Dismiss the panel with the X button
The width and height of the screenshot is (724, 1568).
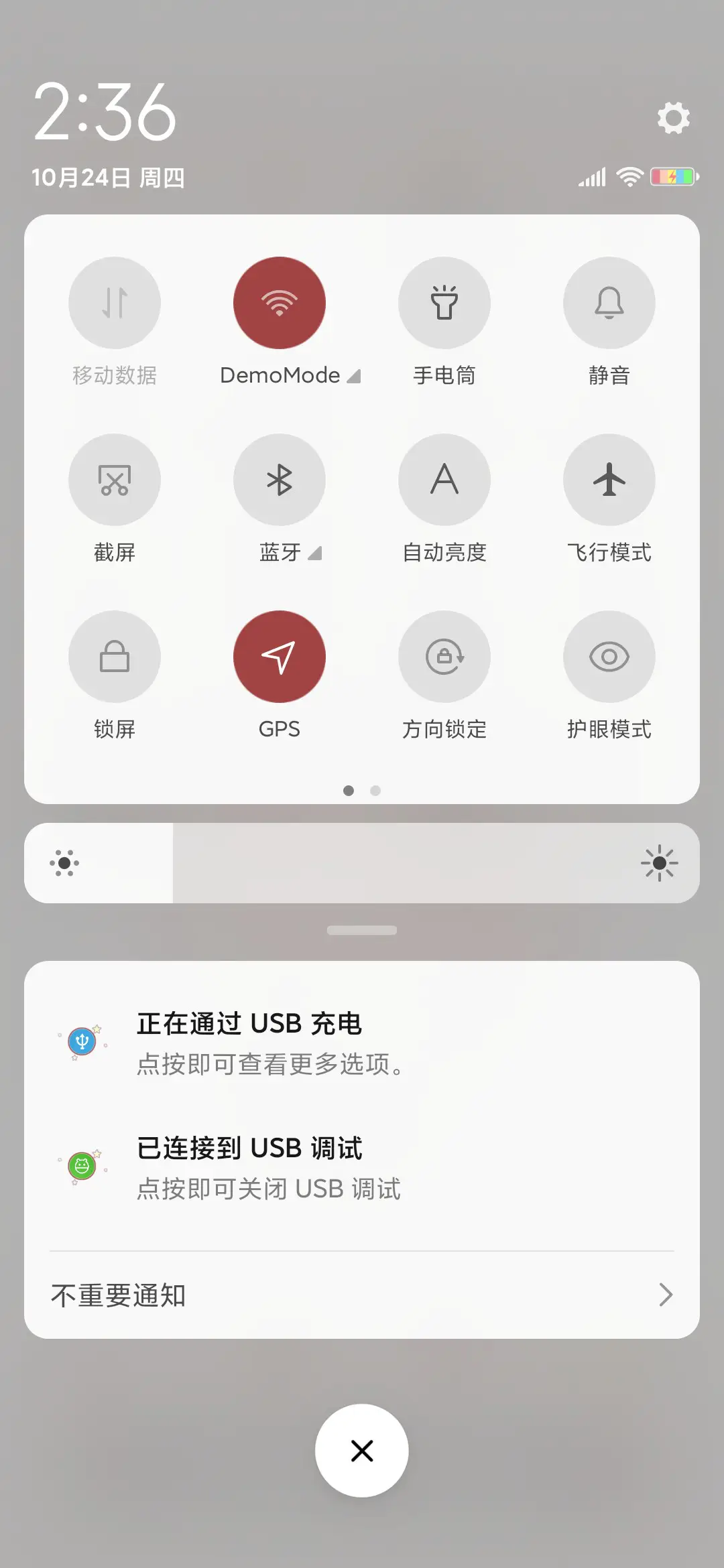[362, 1450]
